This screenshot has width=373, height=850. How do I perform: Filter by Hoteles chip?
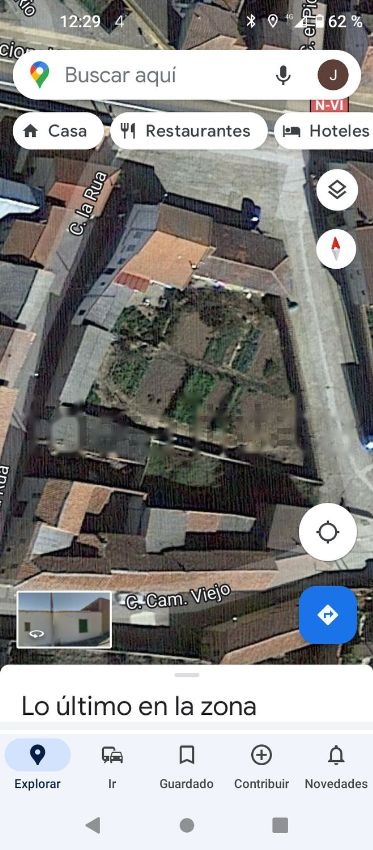pyautogui.click(x=324, y=131)
